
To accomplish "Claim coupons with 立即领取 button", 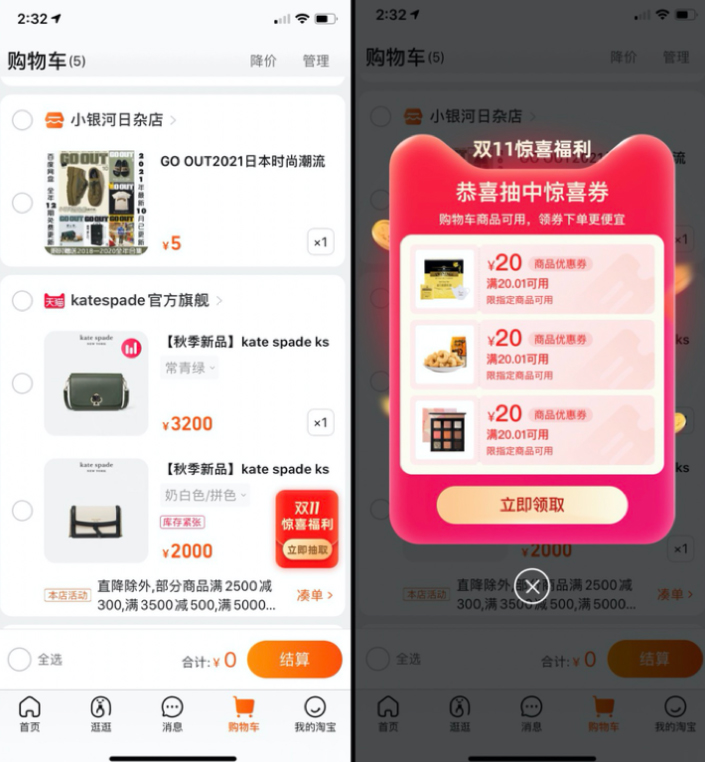I will click(532, 505).
